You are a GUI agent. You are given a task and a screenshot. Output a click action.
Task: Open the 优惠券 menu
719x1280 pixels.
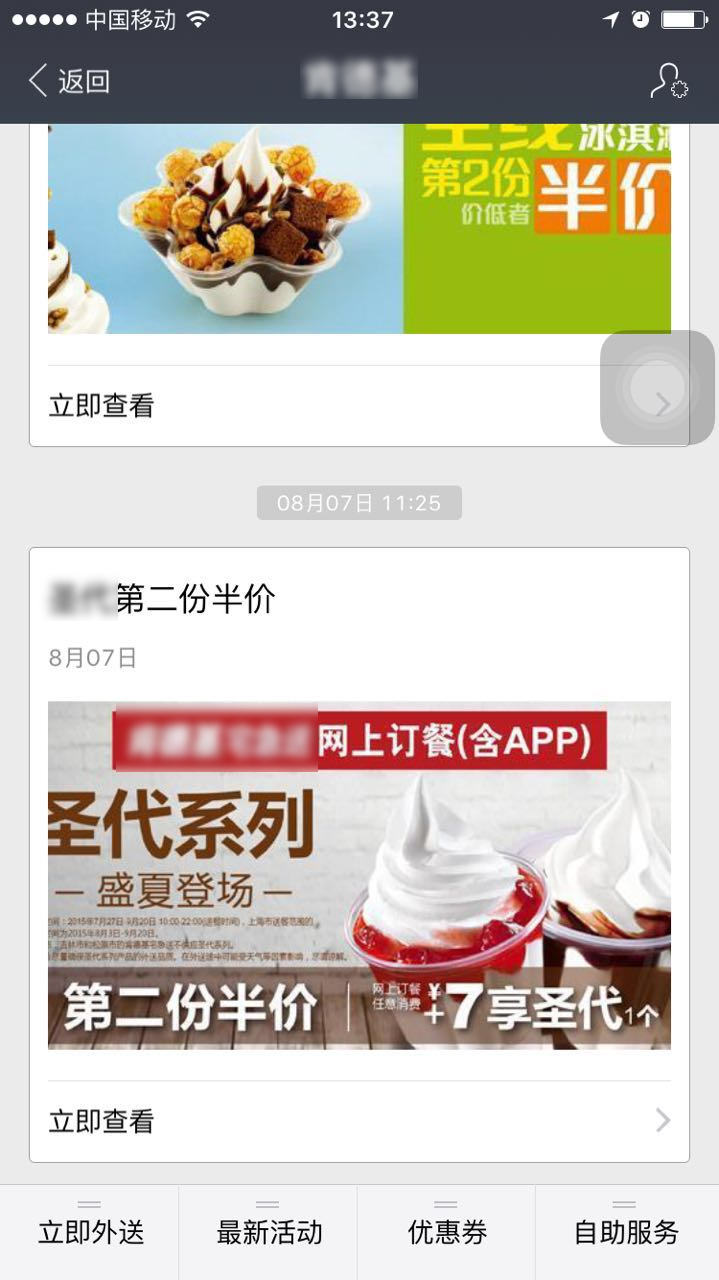point(447,1232)
